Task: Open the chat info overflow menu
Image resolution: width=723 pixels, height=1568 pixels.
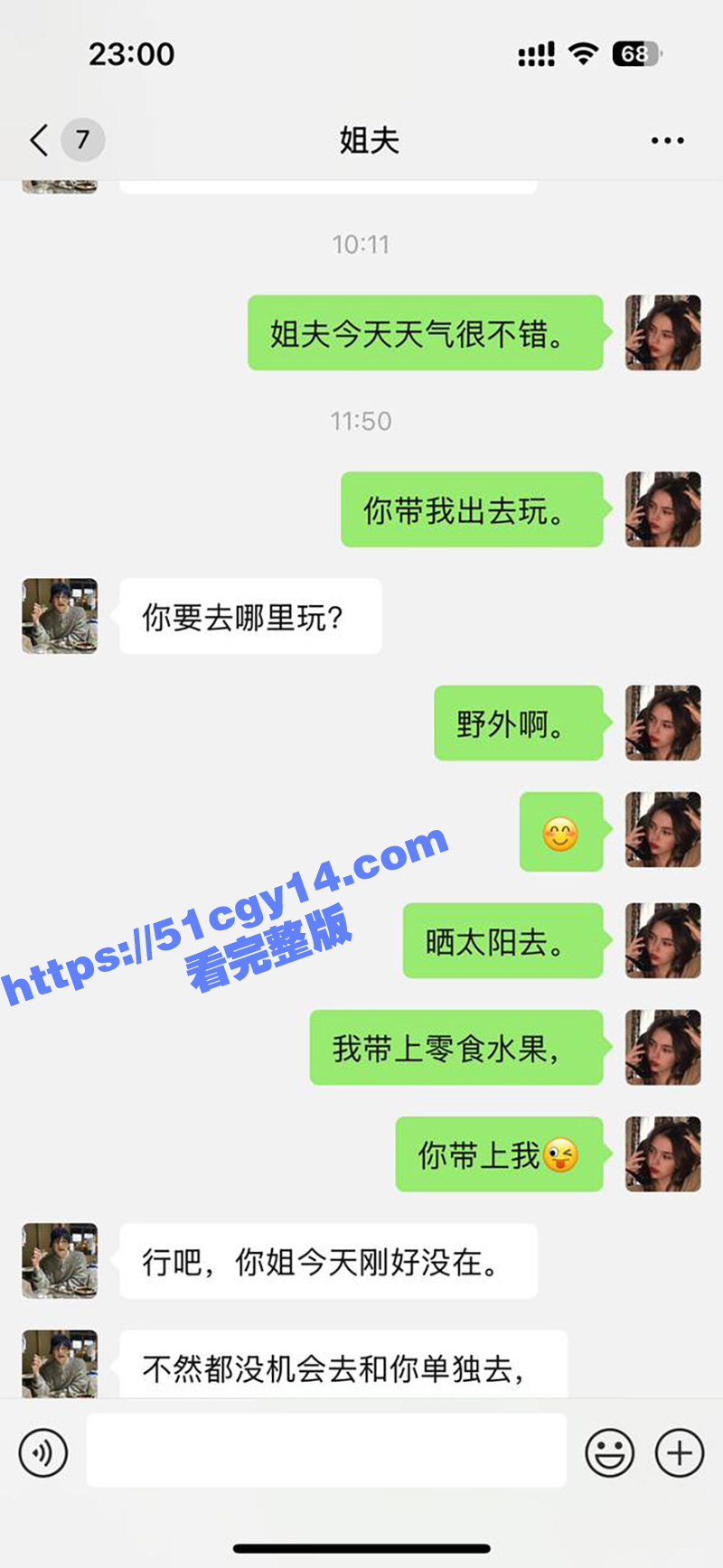Action: (667, 140)
